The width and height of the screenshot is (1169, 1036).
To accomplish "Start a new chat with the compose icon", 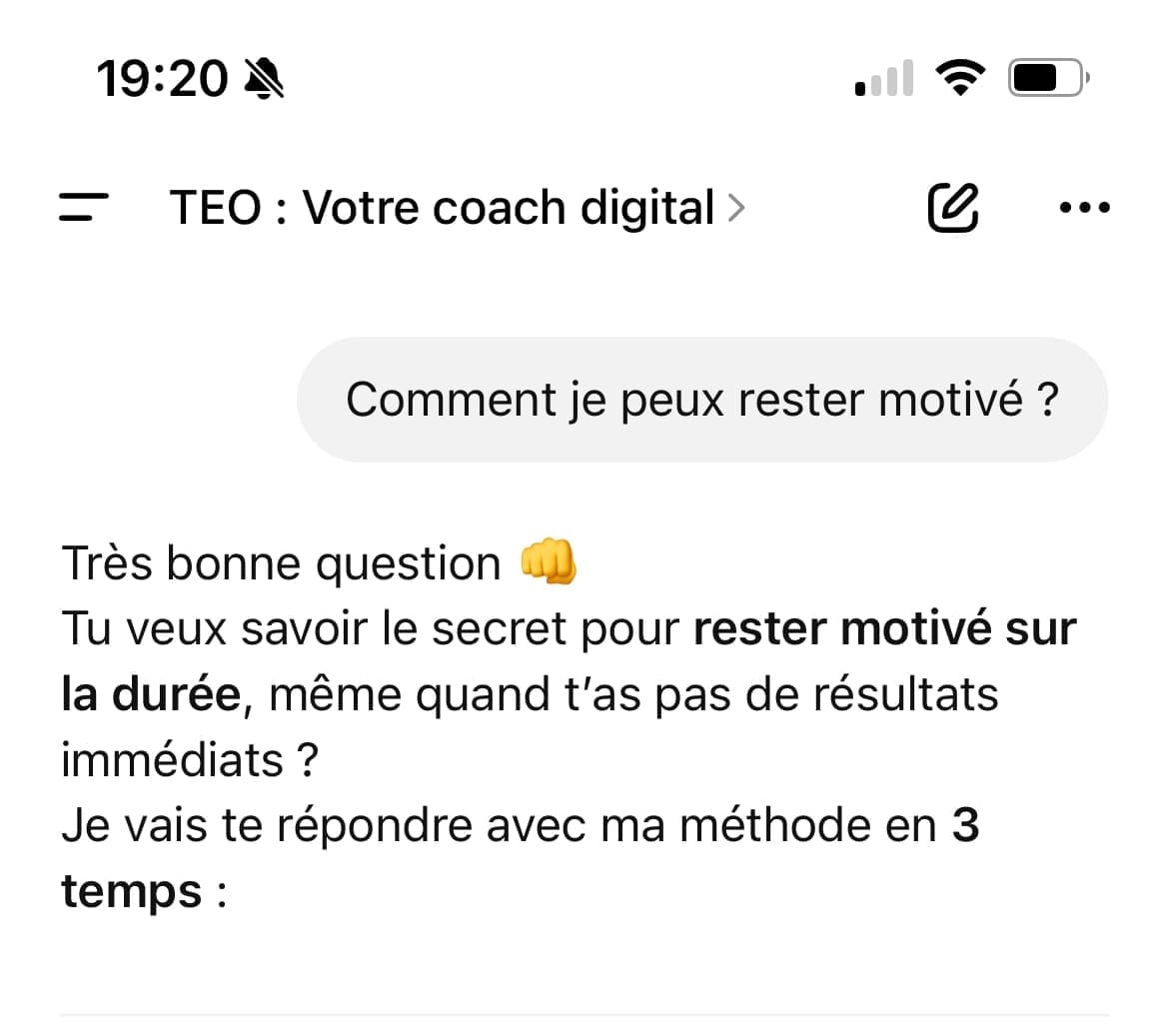I will [x=952, y=208].
